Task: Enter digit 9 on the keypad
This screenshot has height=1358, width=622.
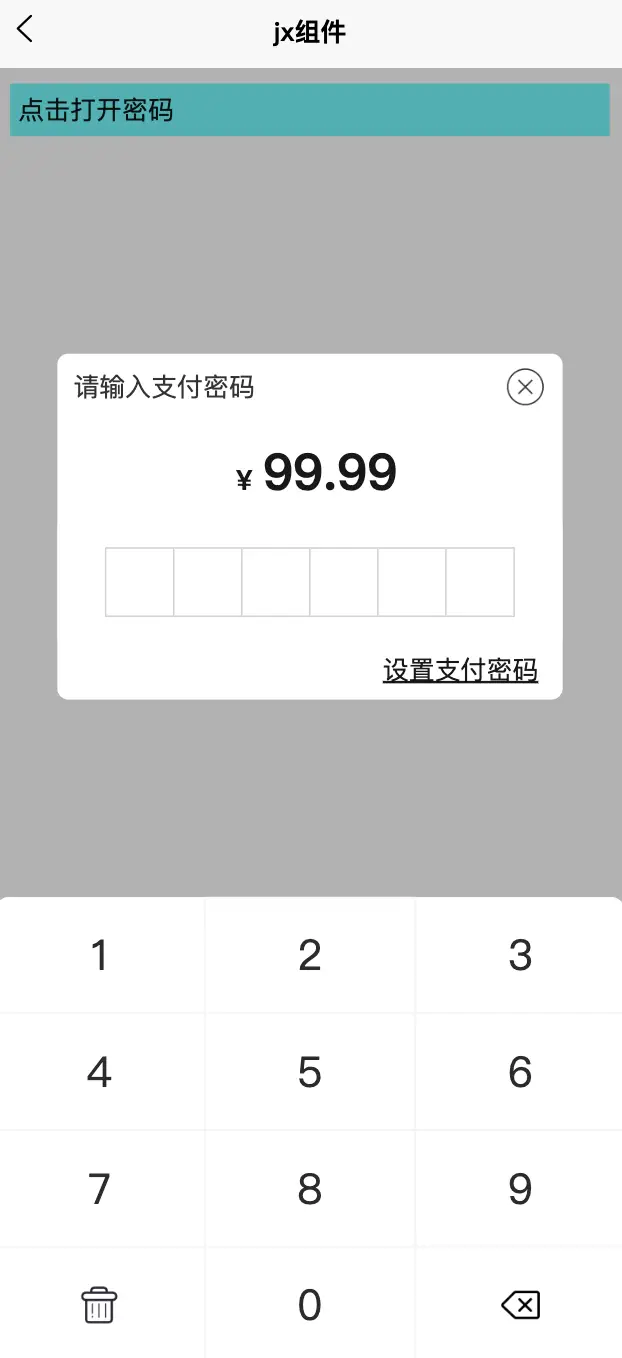Action: point(519,1189)
